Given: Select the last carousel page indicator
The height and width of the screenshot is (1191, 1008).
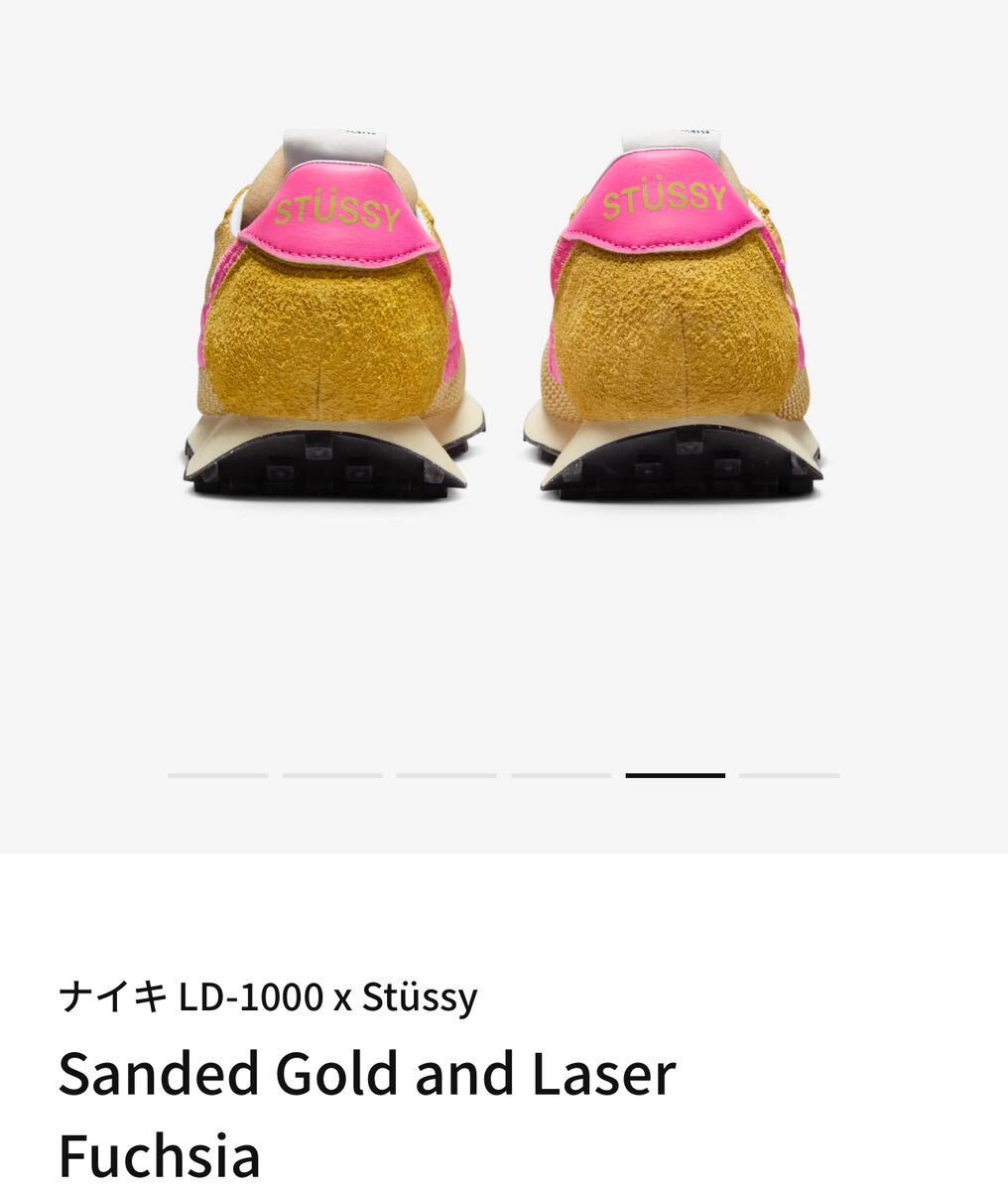Looking at the screenshot, I should point(790,775).
